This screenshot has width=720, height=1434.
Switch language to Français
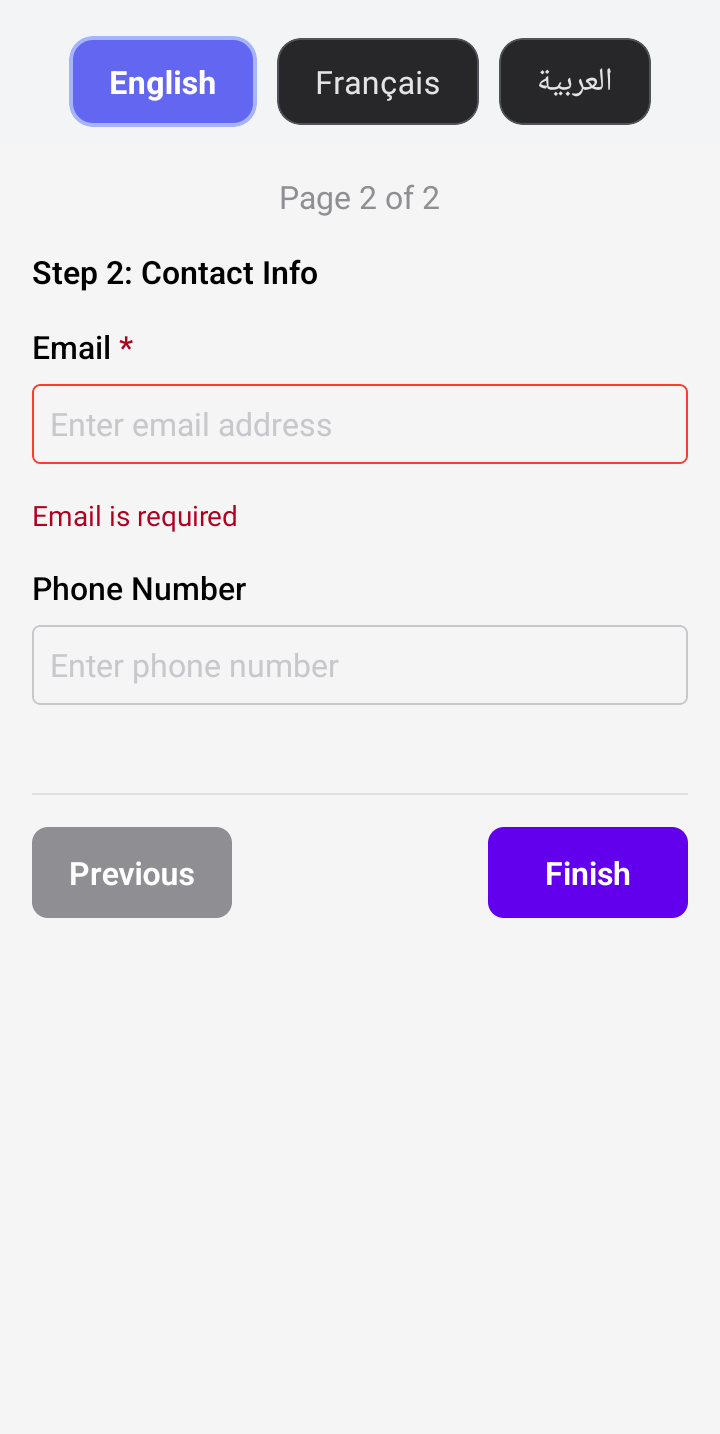[x=377, y=82]
